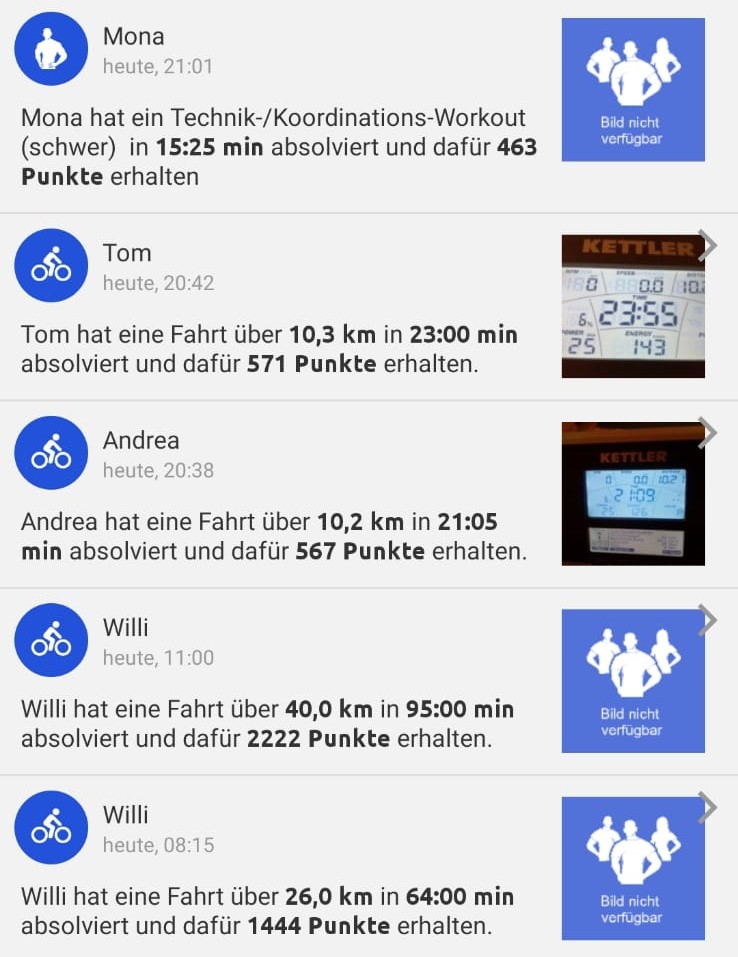This screenshot has width=738, height=957.
Task: Tap Mona's profile avatar
Action: [x=51, y=49]
